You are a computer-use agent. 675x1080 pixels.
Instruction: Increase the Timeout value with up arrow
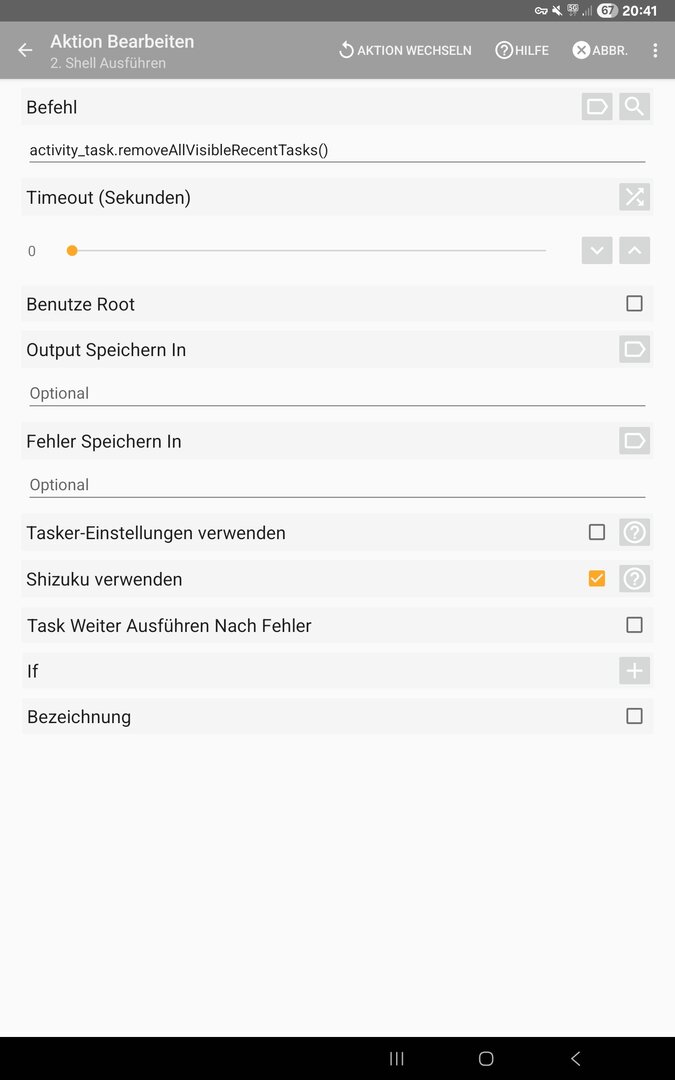[x=634, y=250]
